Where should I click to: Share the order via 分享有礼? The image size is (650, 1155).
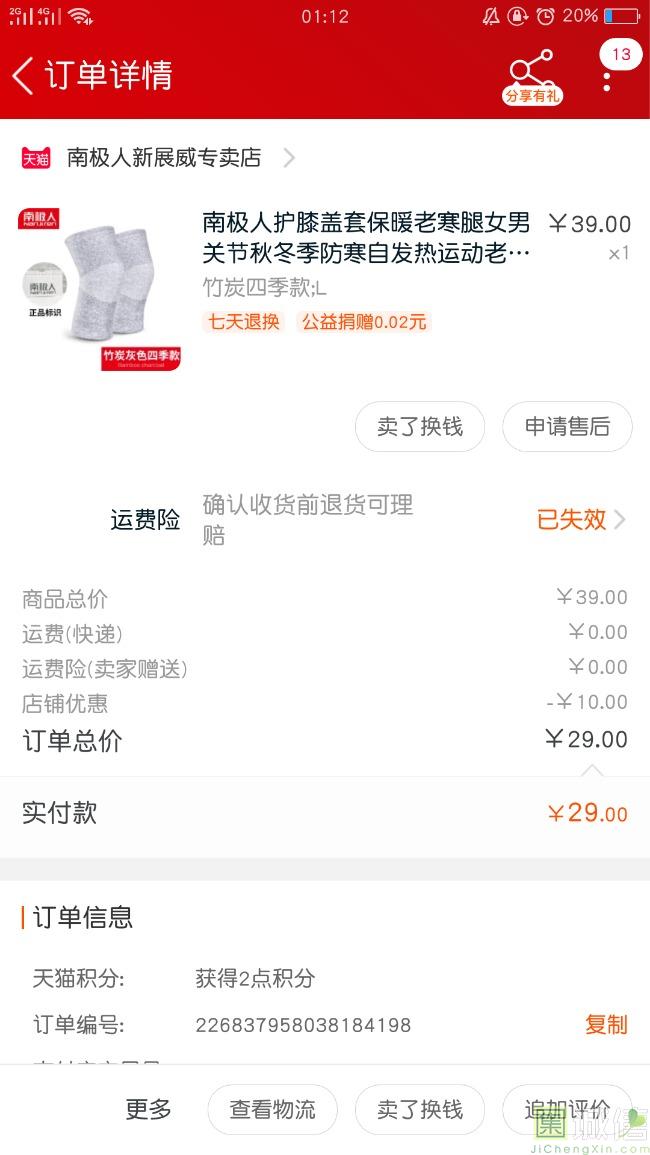tap(531, 76)
